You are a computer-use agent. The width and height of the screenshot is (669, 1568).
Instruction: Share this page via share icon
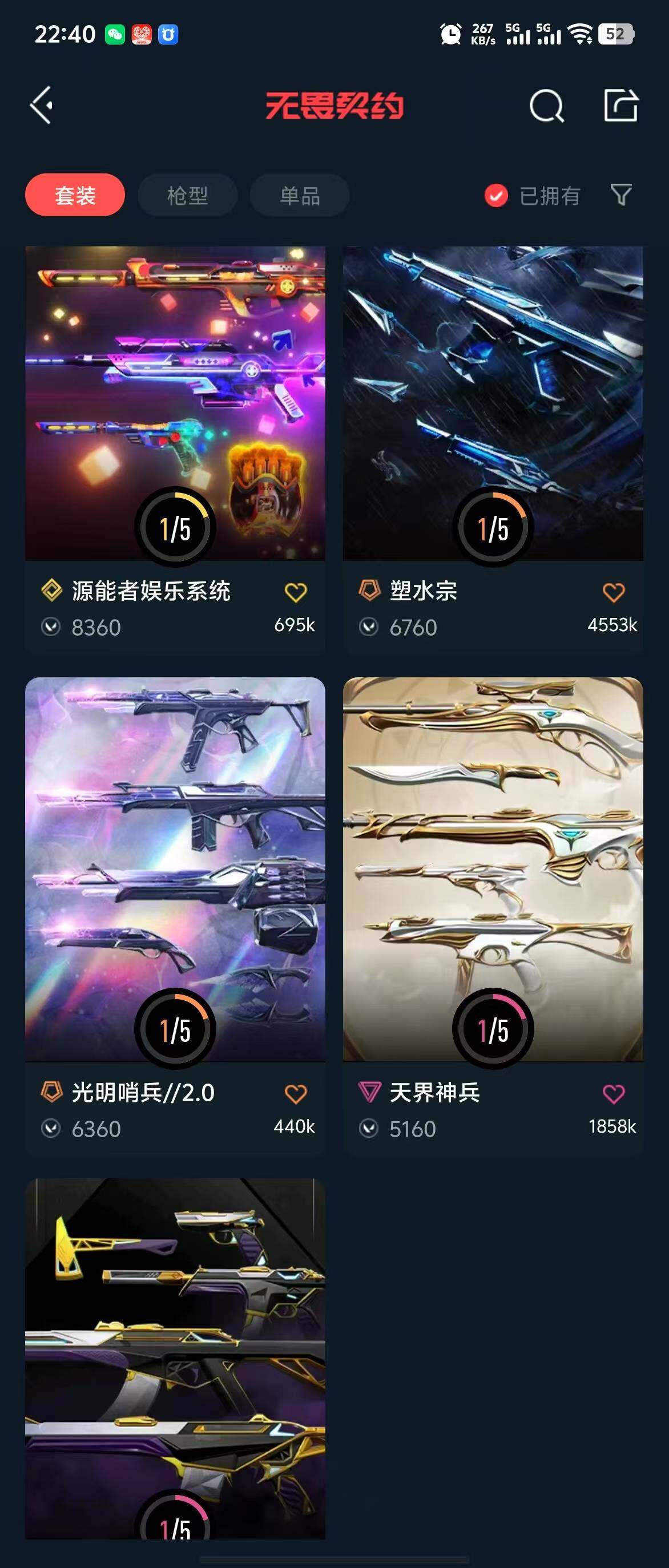click(x=620, y=106)
